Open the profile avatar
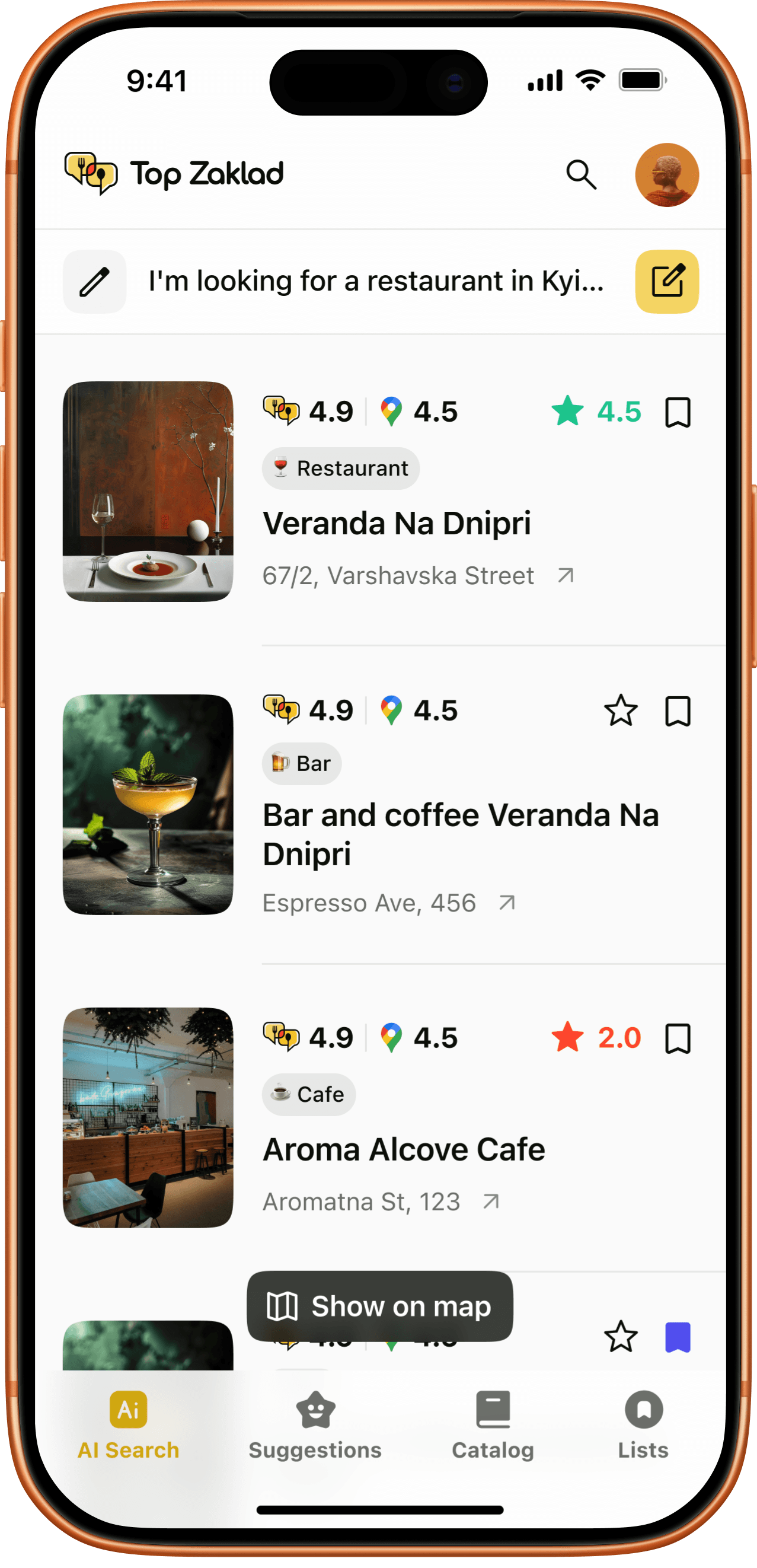 point(666,175)
